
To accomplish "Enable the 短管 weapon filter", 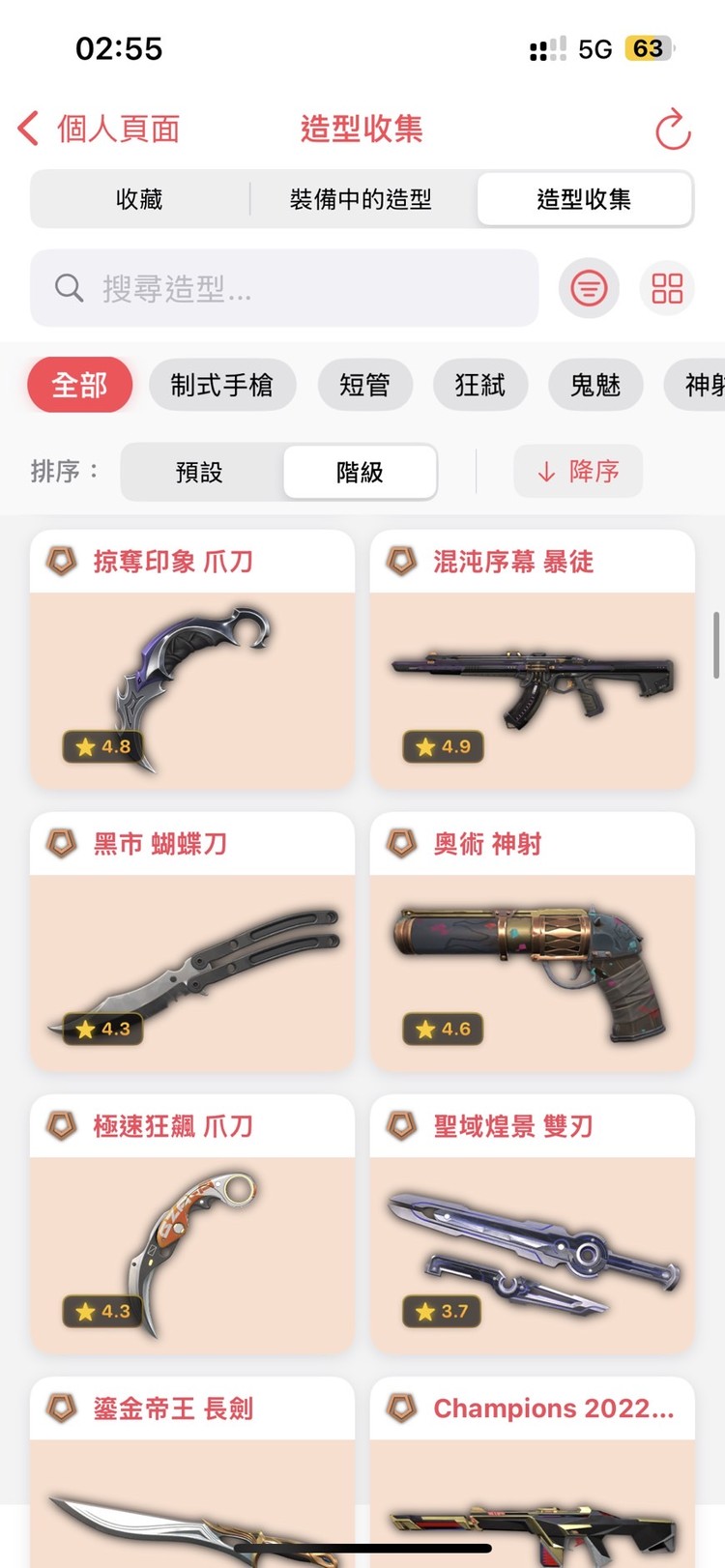I will (365, 385).
